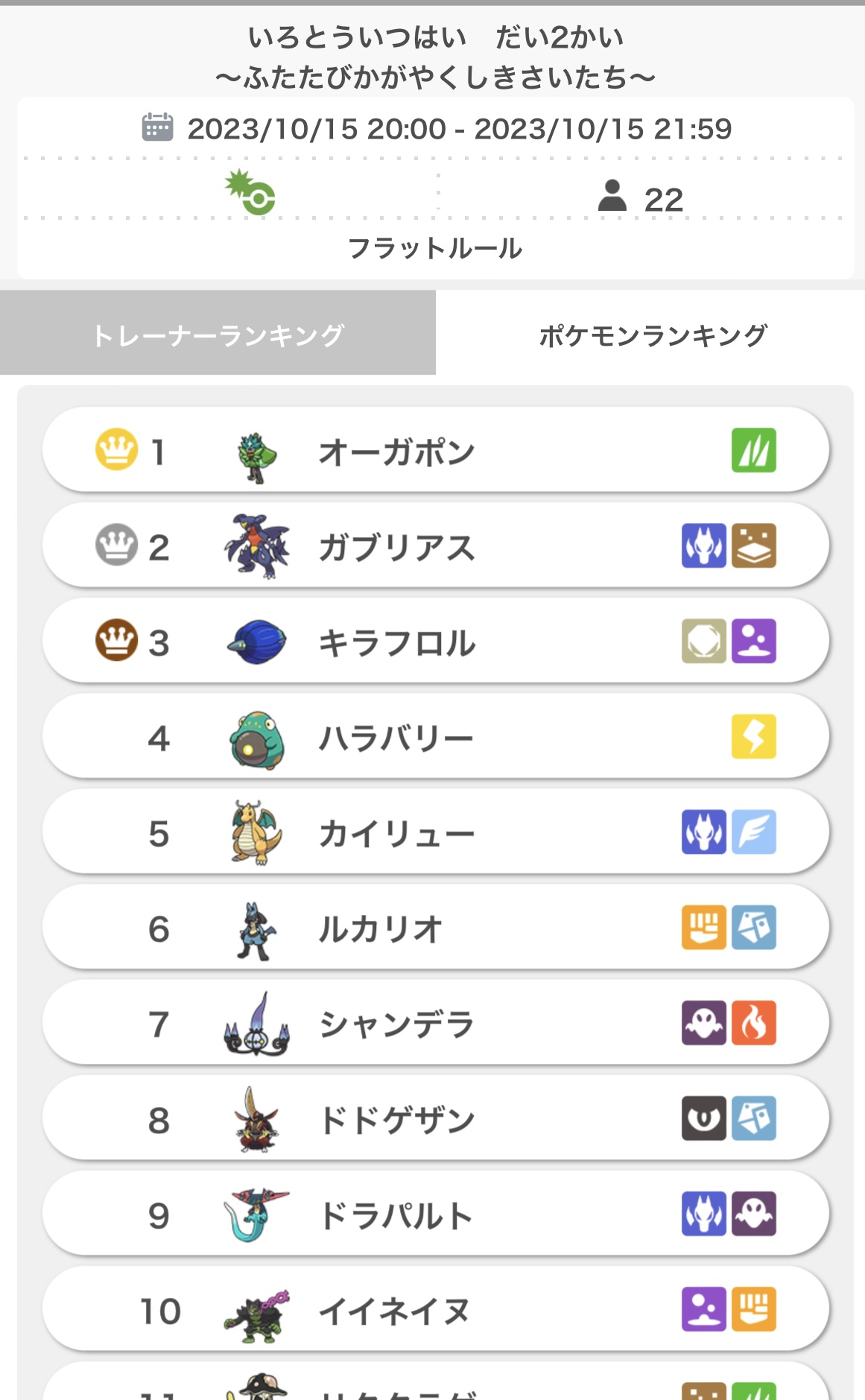Open the ドラパルト ranking row
Viewport: 865px width, 1400px height.
[435, 1214]
